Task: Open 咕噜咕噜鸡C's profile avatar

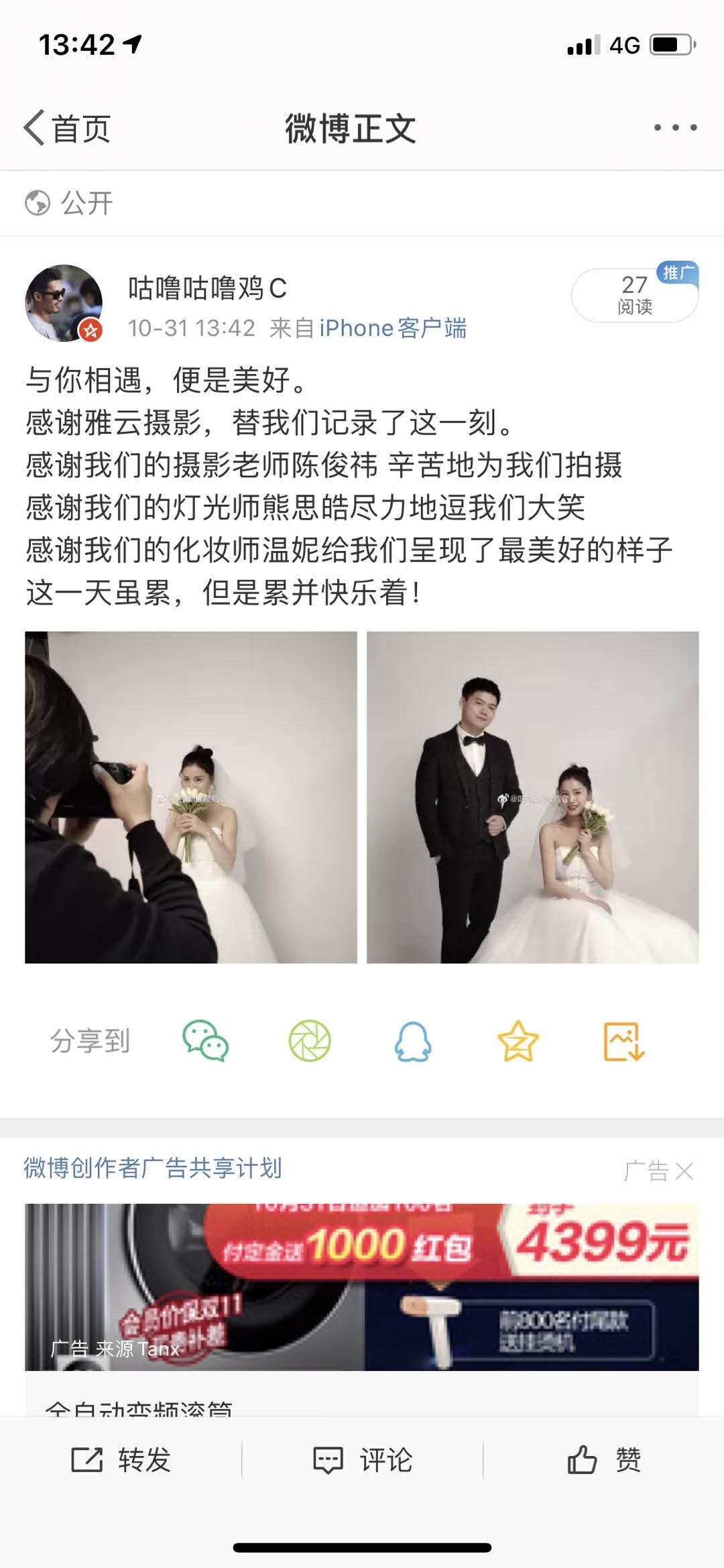Action: 64,303
